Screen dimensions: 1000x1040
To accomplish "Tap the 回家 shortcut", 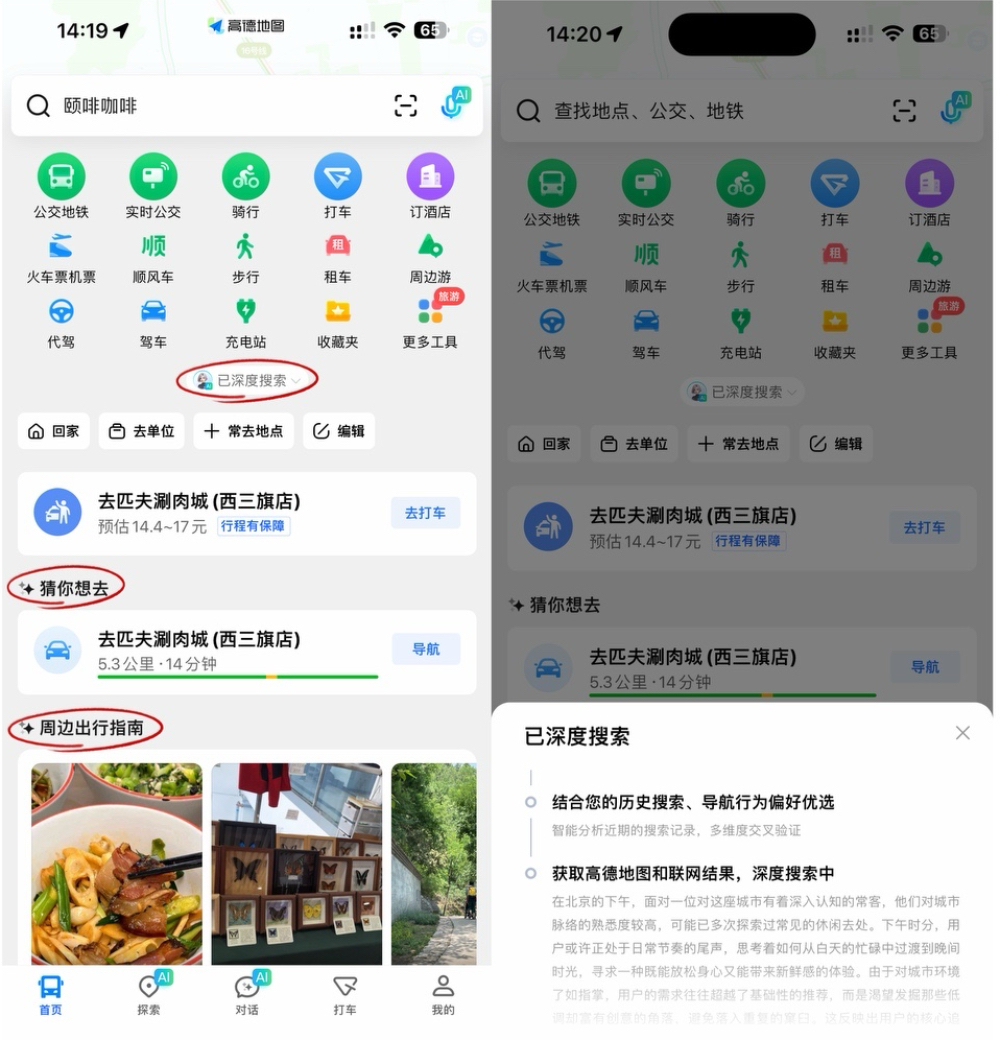I will (x=53, y=430).
